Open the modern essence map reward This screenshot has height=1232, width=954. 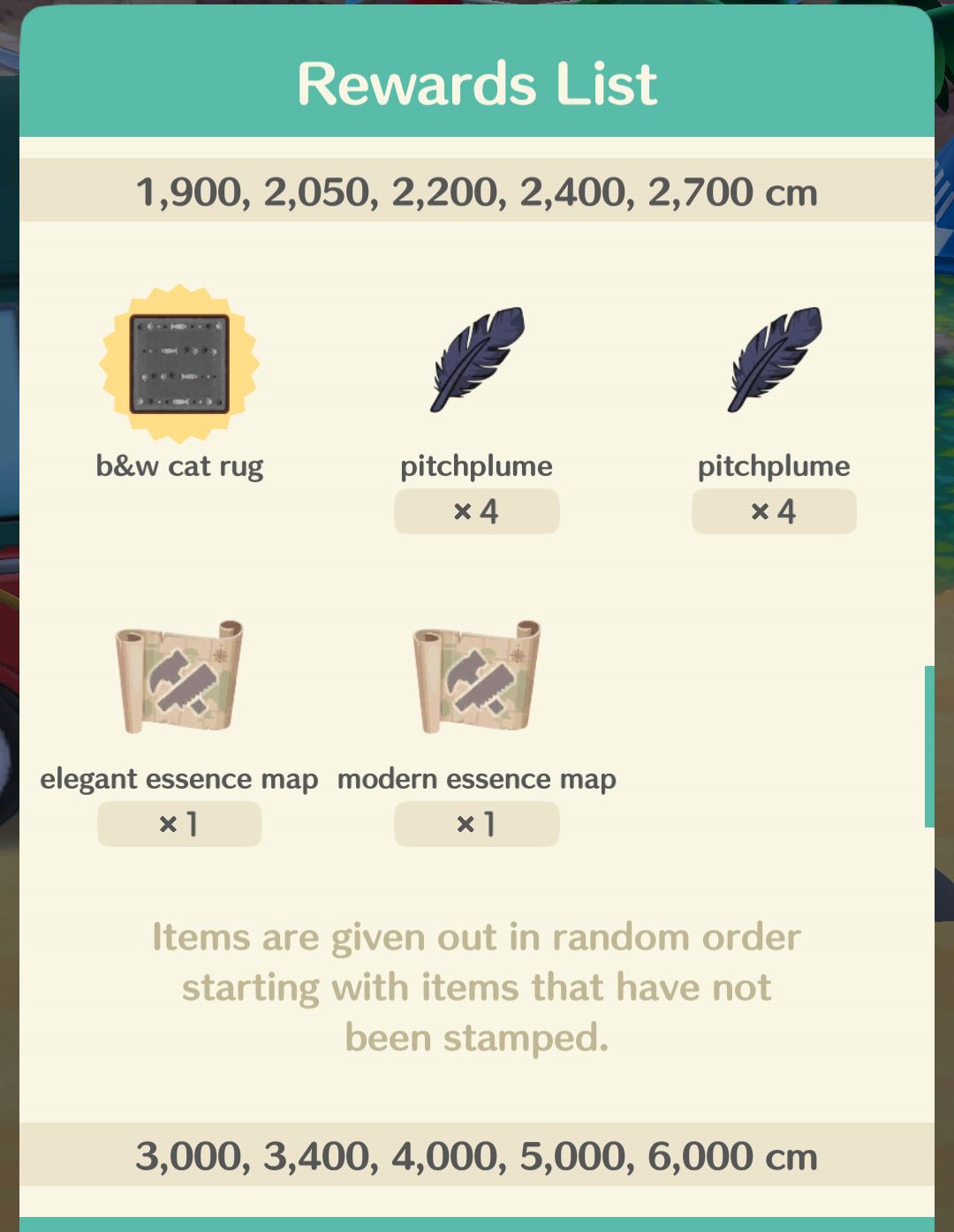pyautogui.click(x=477, y=677)
